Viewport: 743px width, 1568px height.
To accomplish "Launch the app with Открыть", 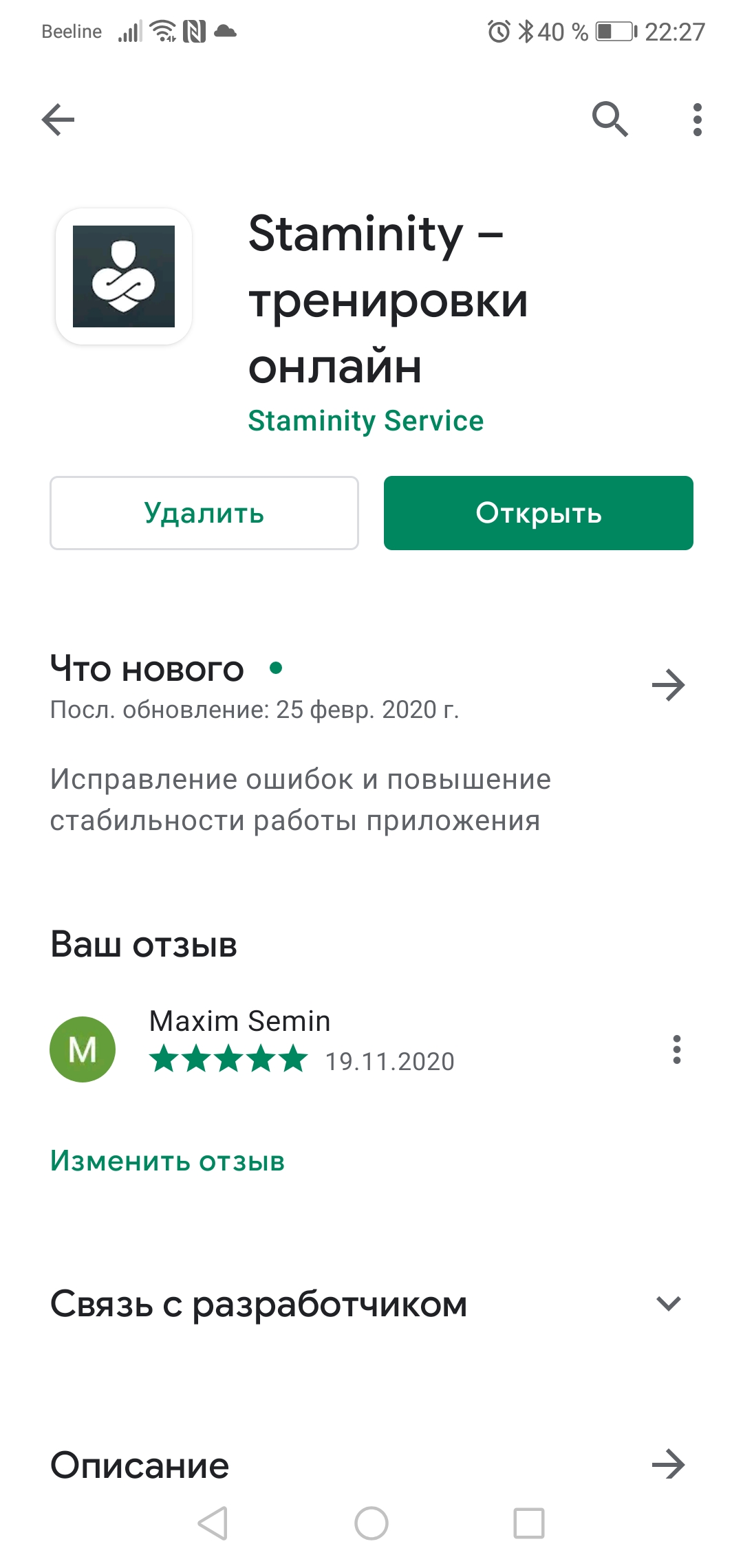I will coord(539,513).
